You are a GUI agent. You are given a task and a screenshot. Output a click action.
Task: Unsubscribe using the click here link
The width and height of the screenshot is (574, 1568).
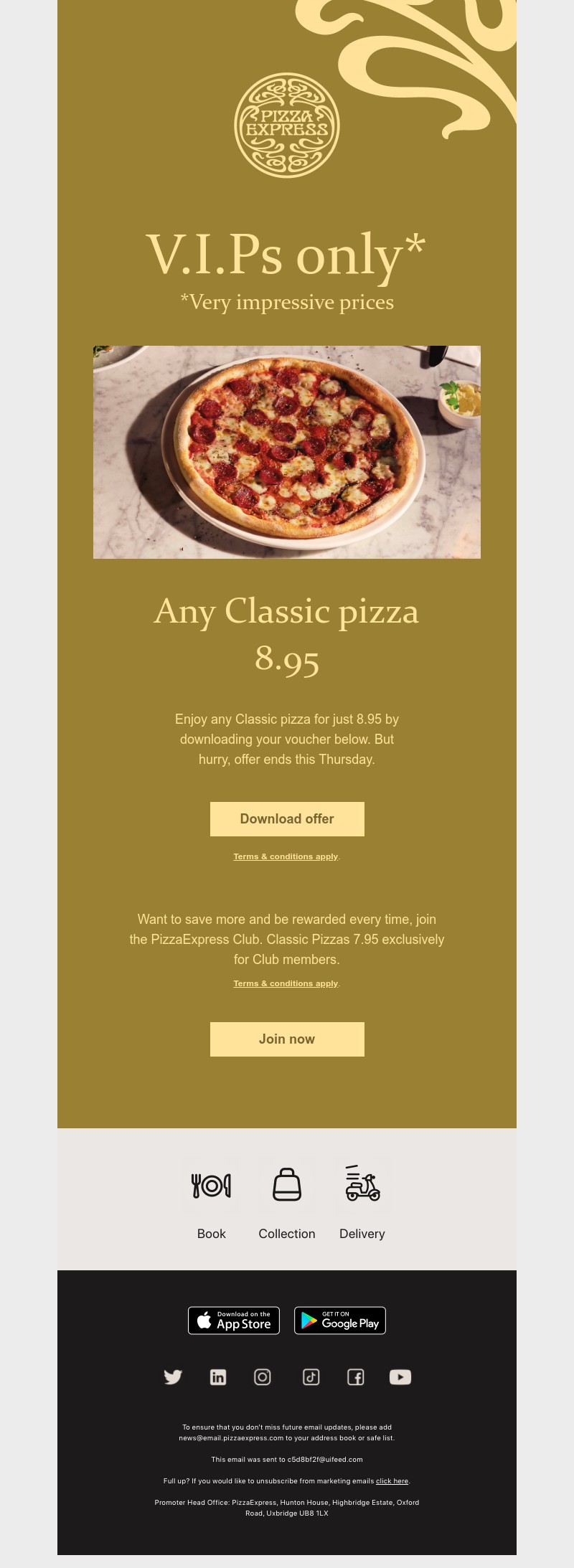click(392, 1481)
